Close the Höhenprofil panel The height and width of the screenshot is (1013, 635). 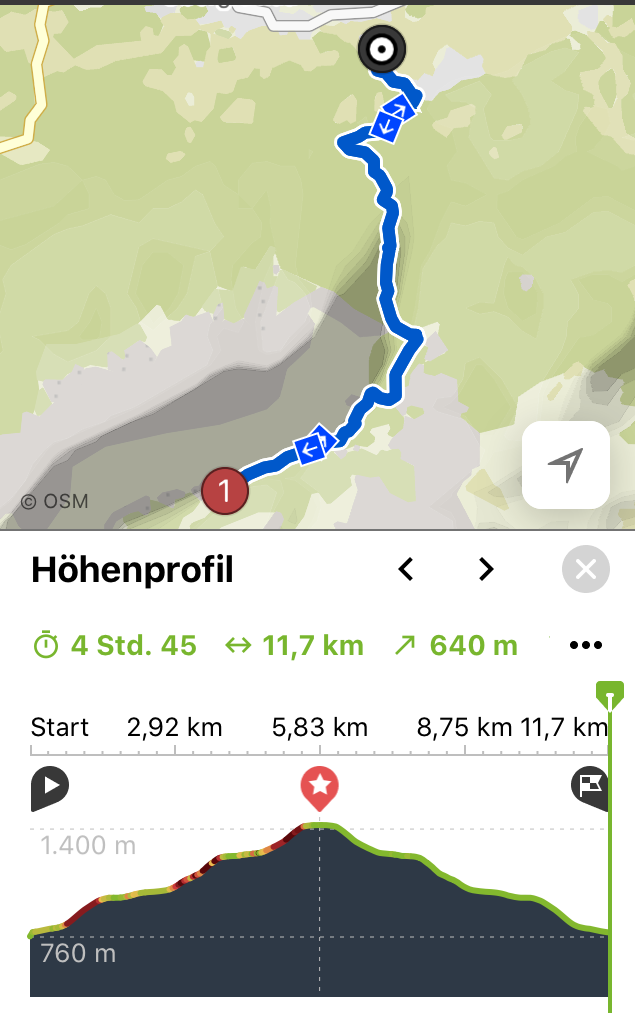pyautogui.click(x=585, y=570)
